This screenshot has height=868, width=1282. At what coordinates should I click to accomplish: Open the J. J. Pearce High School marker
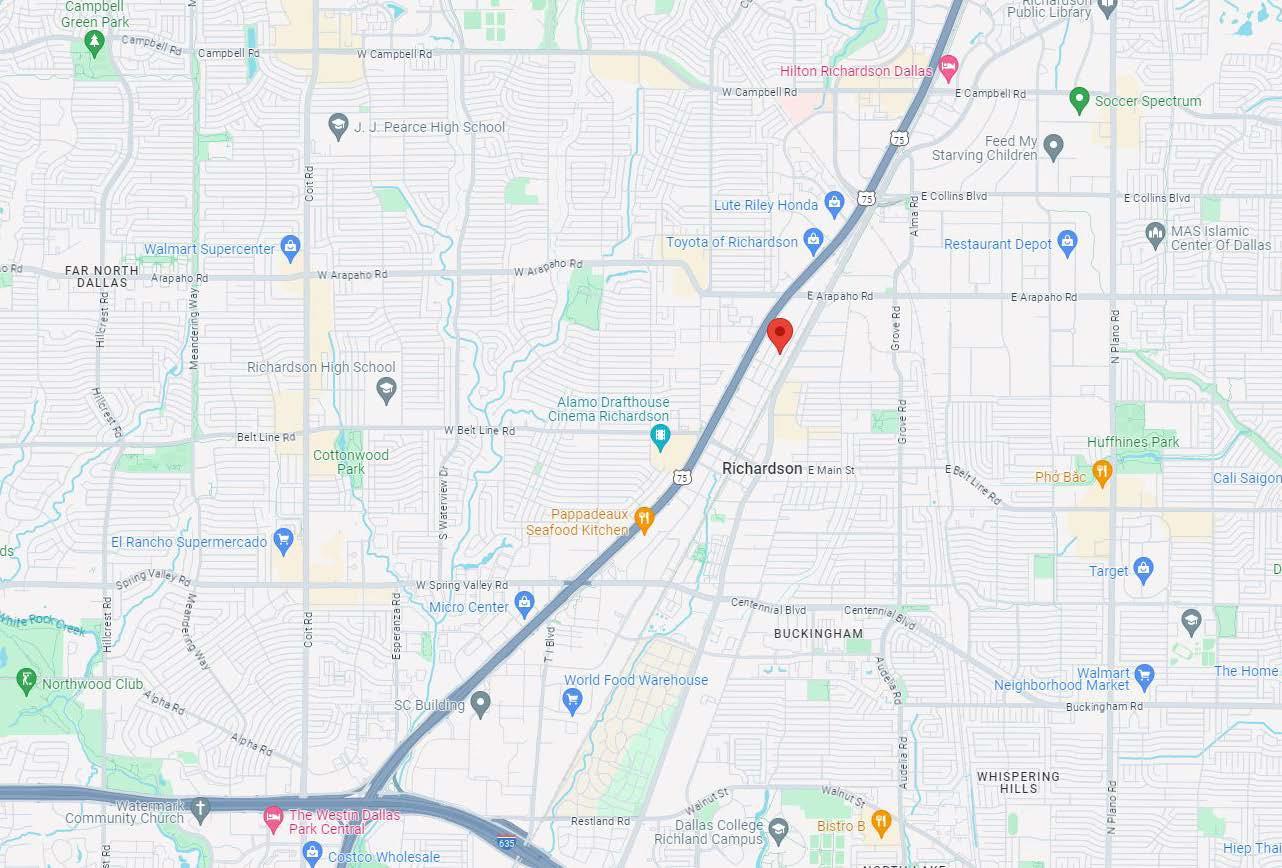(338, 126)
